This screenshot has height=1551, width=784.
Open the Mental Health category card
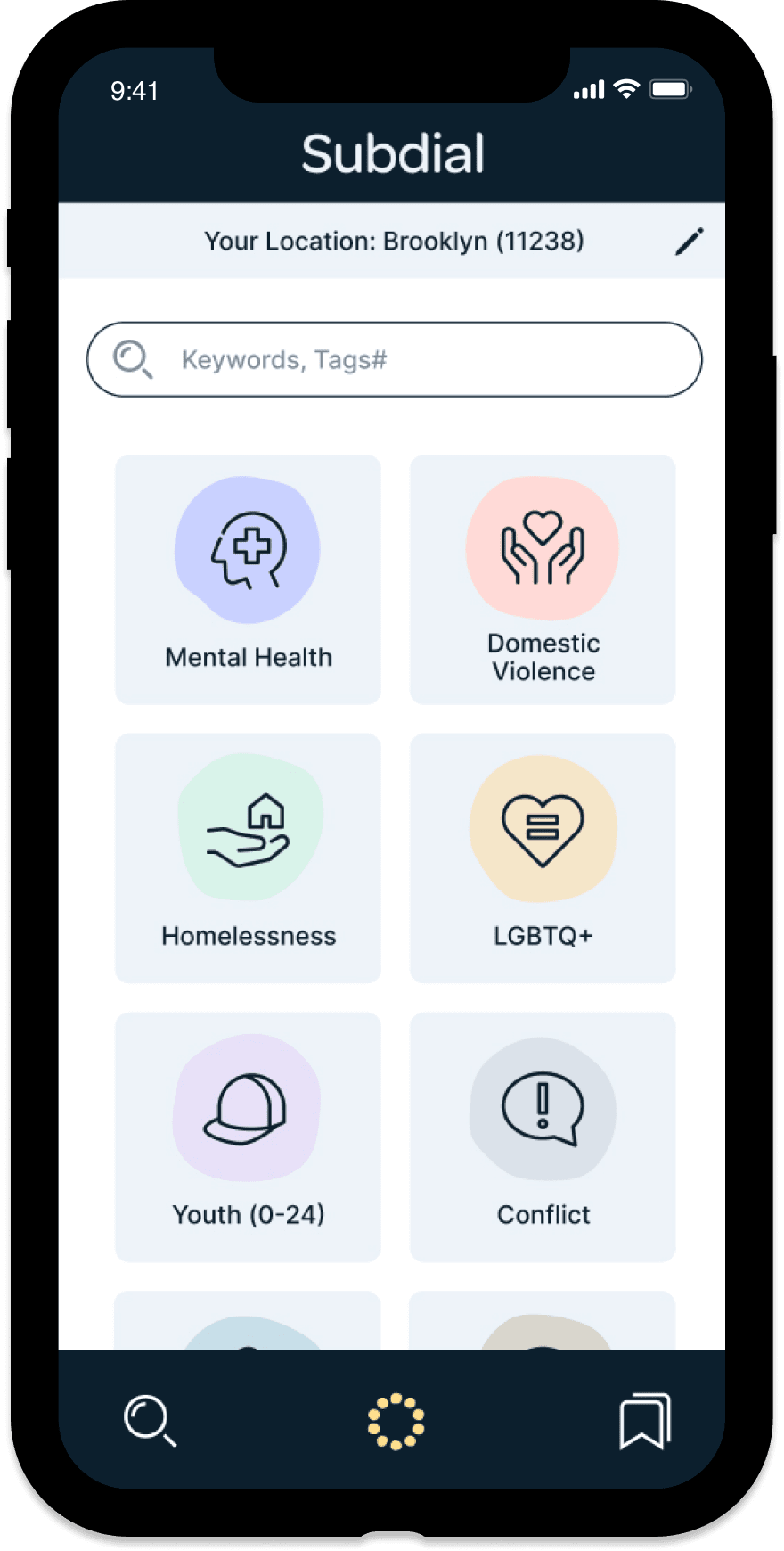pos(249,579)
